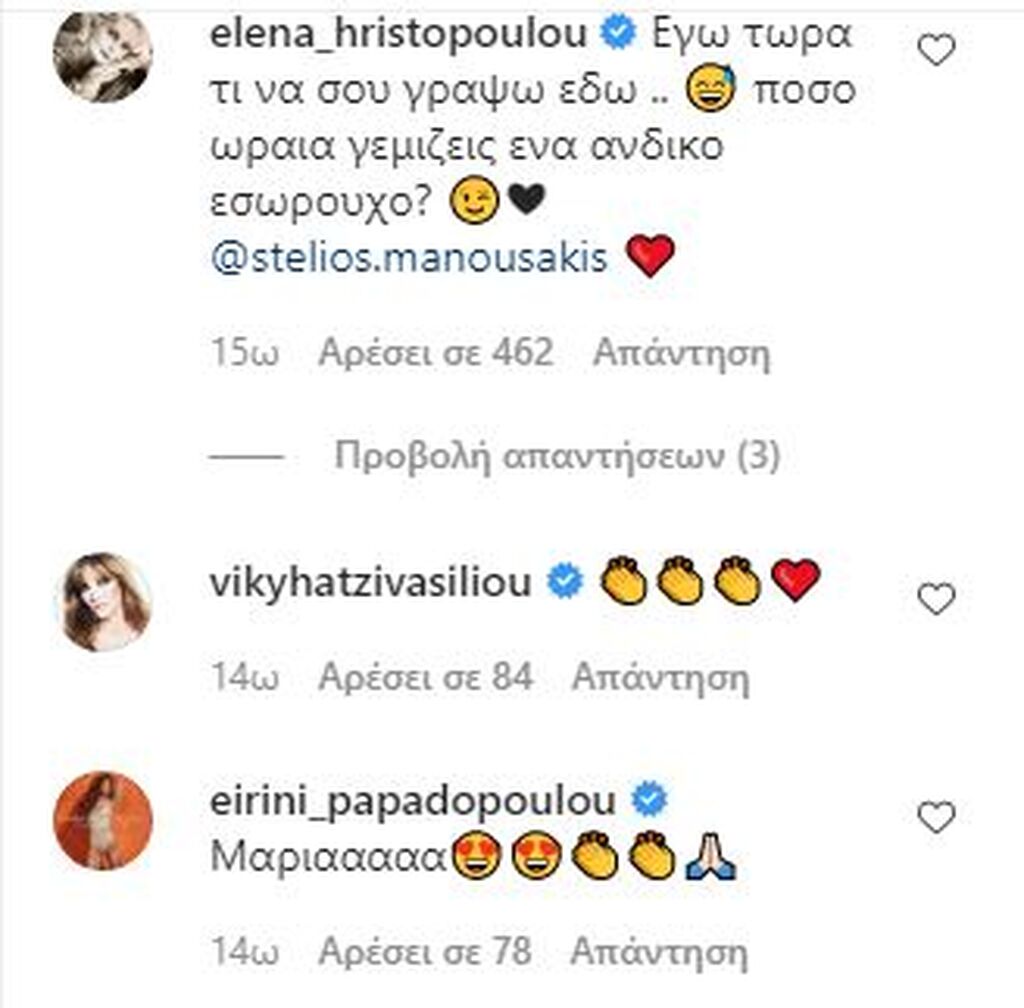
Task: View the 462 likes on elena's comment
Action: pos(435,352)
